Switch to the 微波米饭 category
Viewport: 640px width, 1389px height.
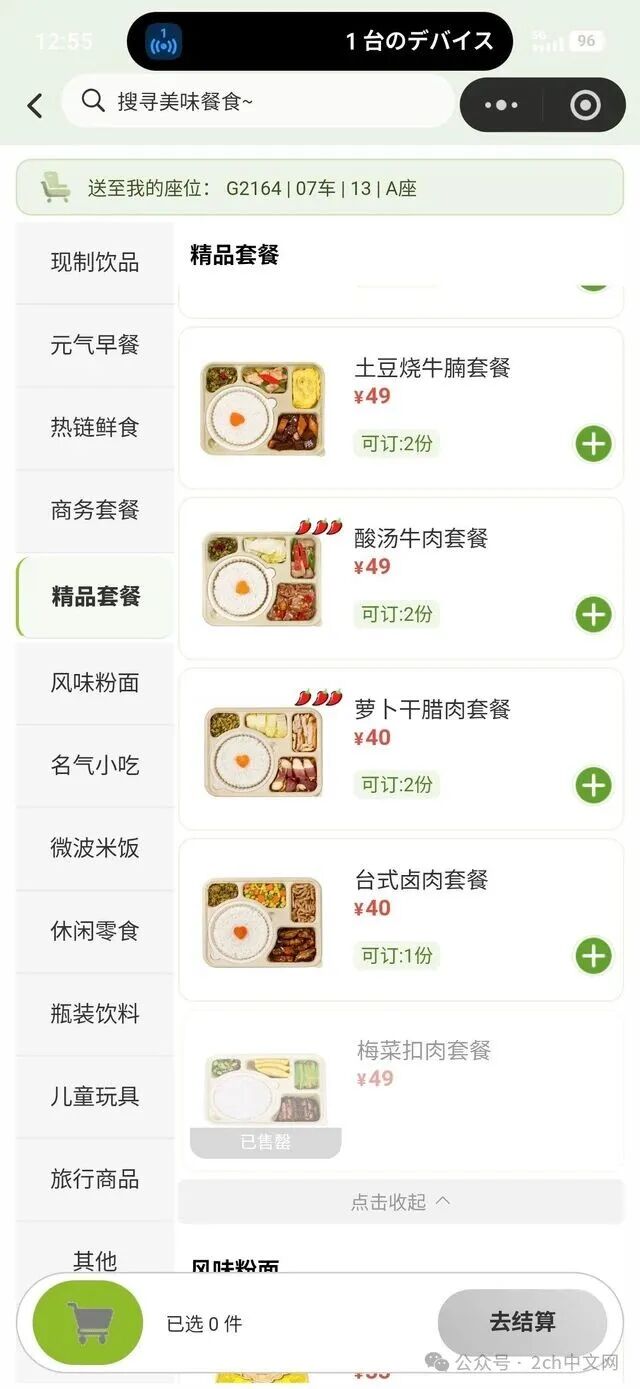tap(95, 848)
